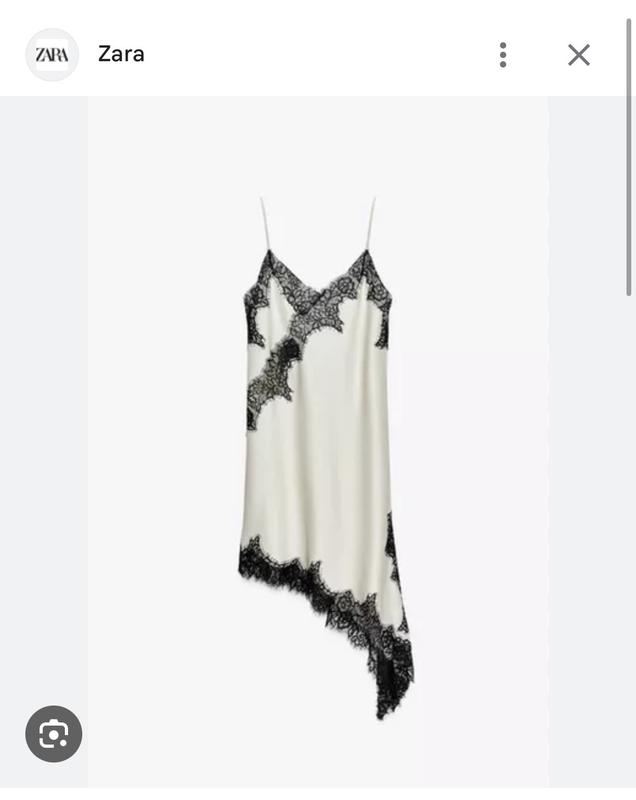Screen dimensions: 636x800
Task: Open the Zara source link
Action: pyautogui.click(x=121, y=54)
